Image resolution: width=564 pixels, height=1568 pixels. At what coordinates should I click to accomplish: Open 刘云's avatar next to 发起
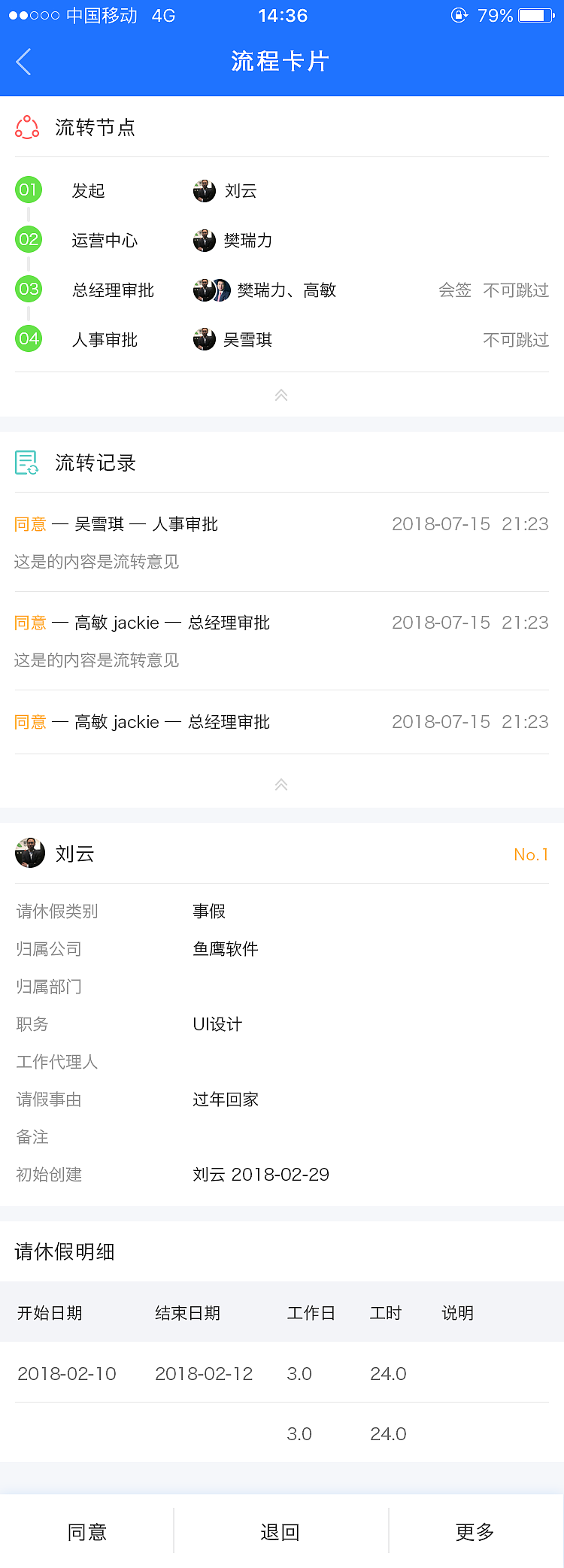click(203, 190)
